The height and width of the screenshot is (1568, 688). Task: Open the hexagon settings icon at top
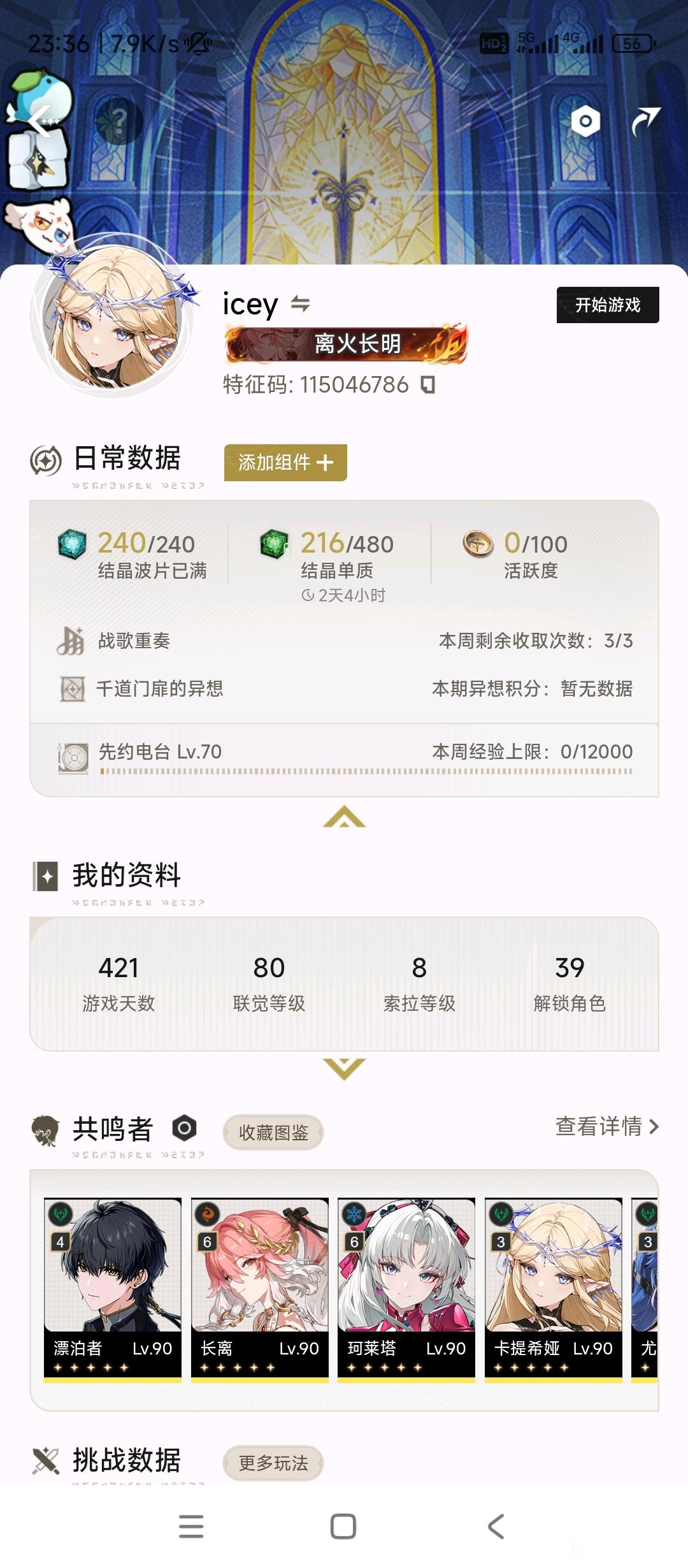click(585, 121)
